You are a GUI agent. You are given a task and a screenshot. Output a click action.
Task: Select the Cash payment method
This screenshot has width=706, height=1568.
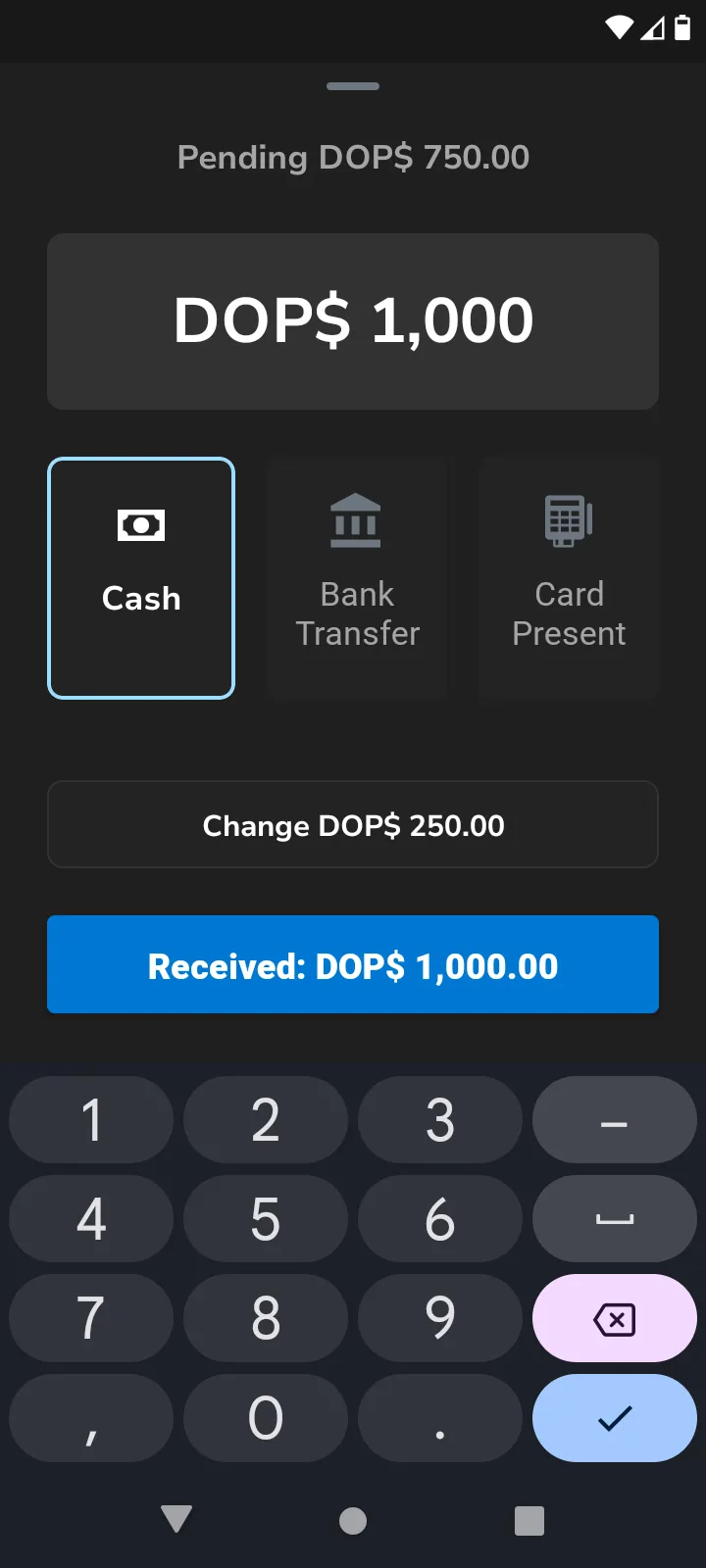[x=141, y=578]
